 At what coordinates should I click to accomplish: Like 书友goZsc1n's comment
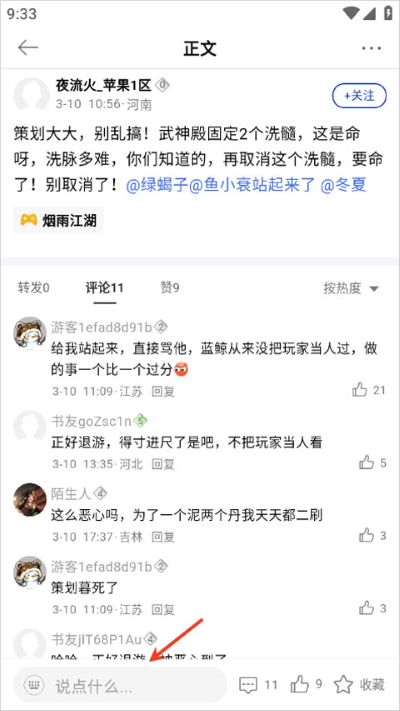(372, 463)
